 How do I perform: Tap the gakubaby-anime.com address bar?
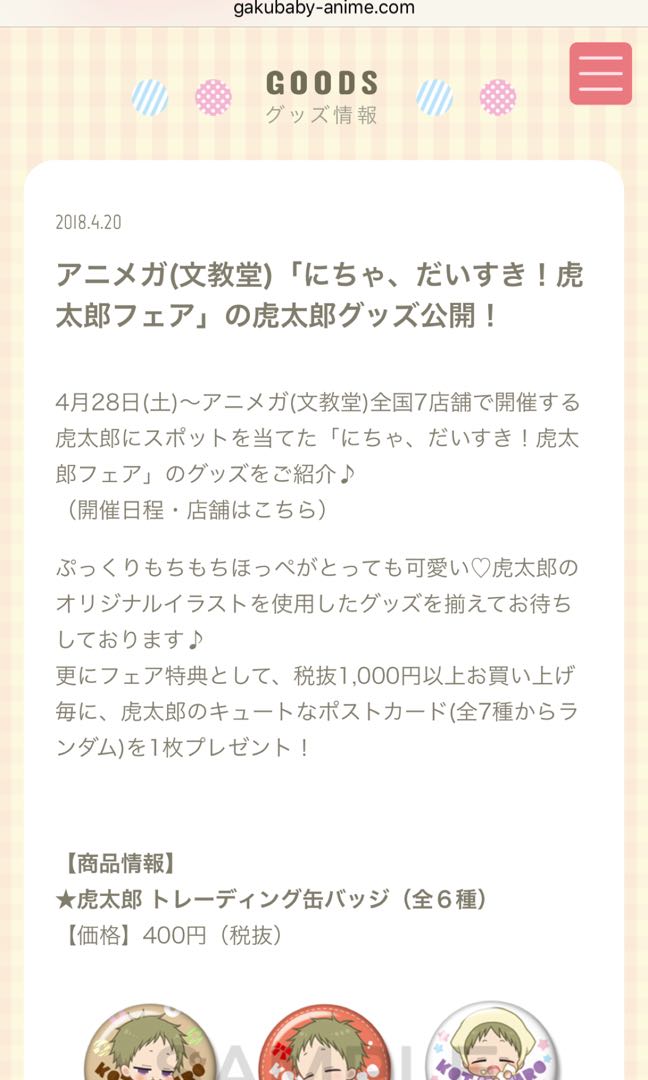point(323,9)
